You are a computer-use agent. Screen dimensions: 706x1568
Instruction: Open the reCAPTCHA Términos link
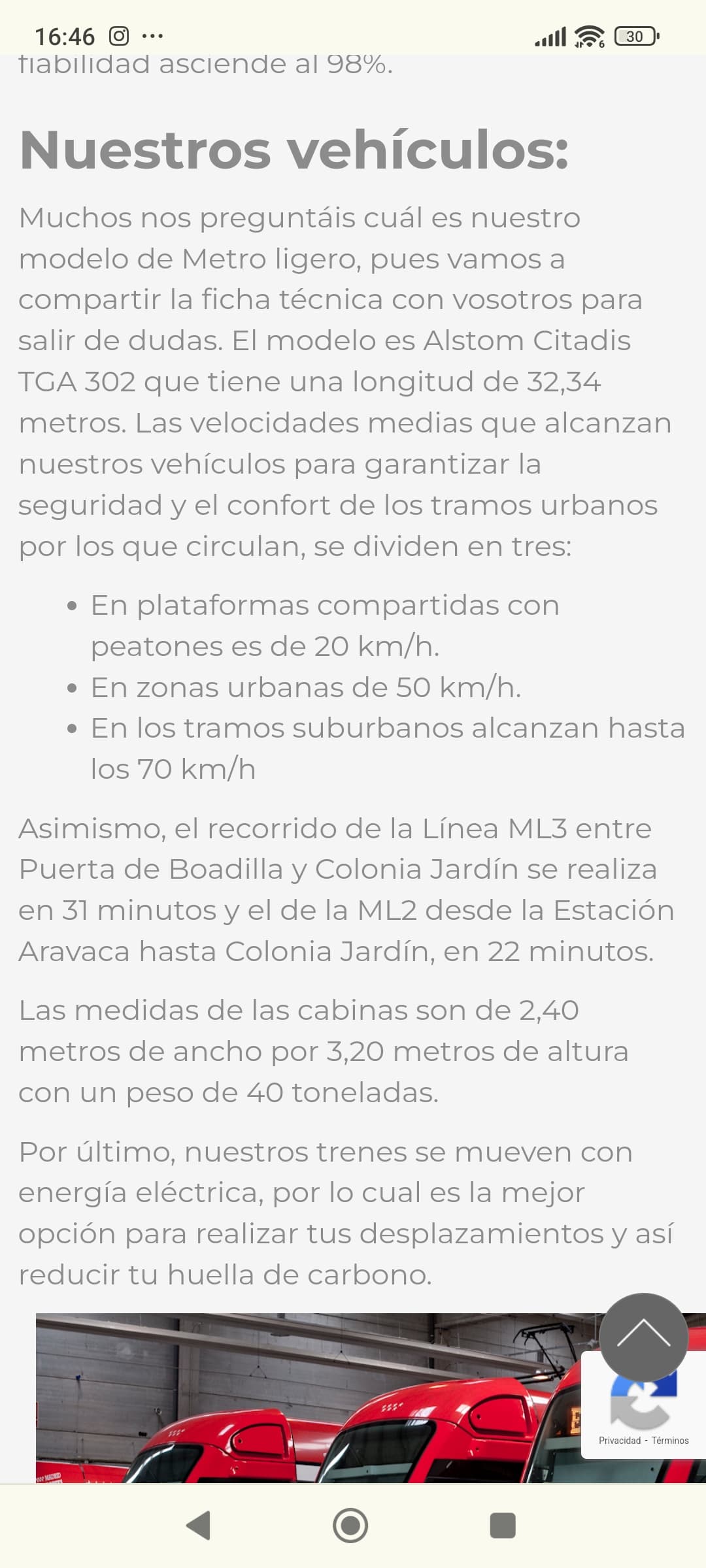(670, 1441)
